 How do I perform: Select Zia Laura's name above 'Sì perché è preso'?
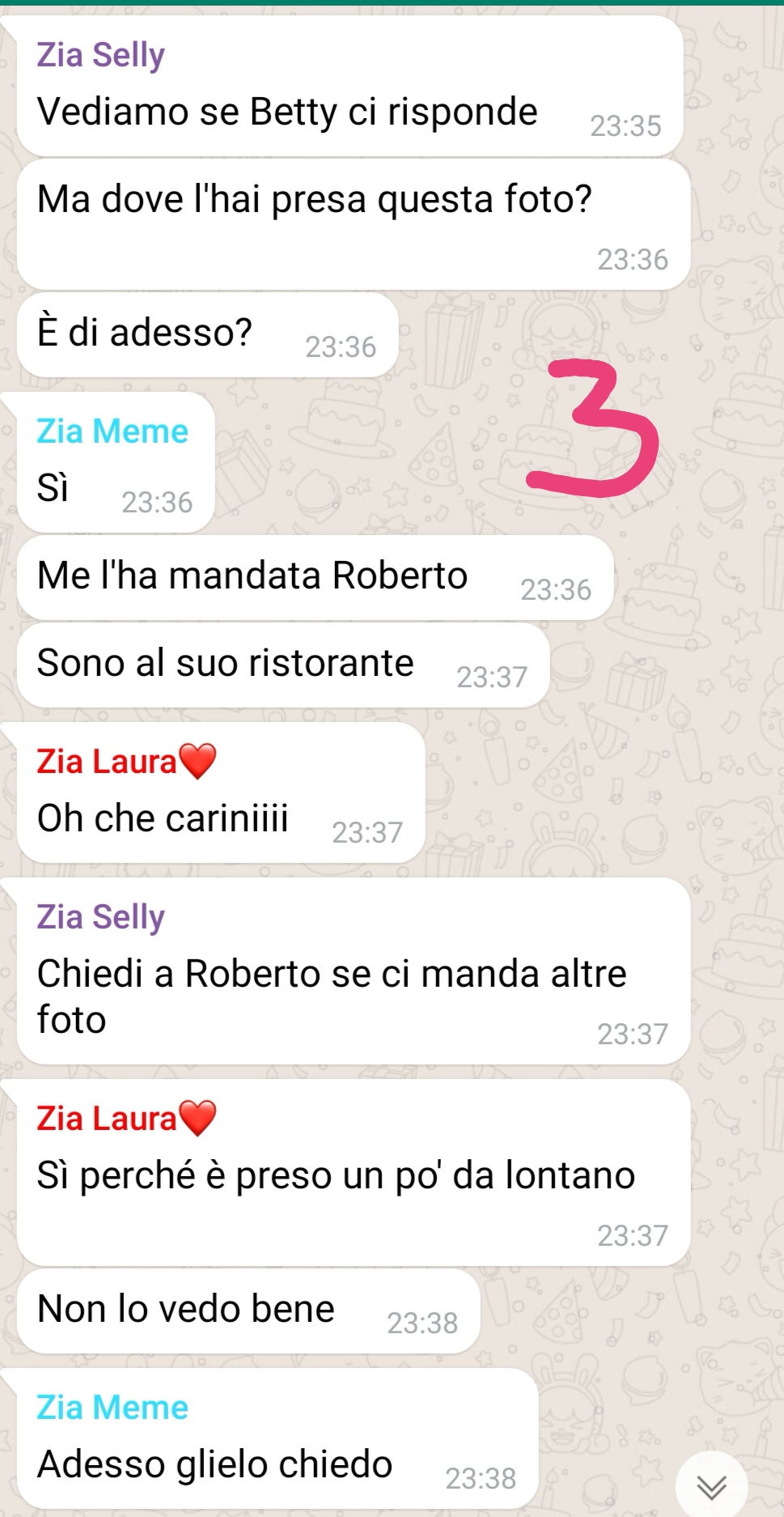[x=127, y=1119]
